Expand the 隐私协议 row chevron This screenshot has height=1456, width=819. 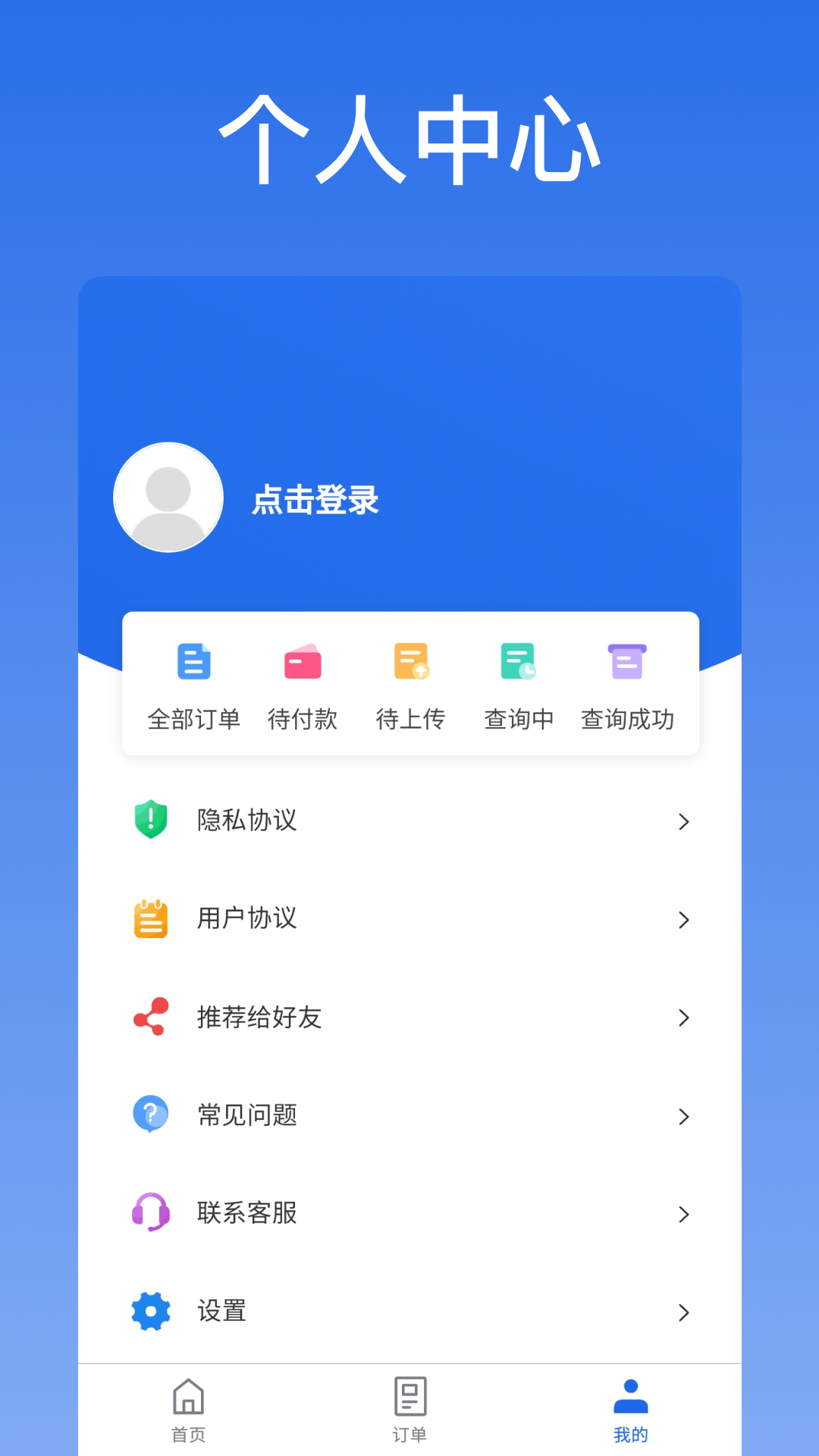coord(685,822)
